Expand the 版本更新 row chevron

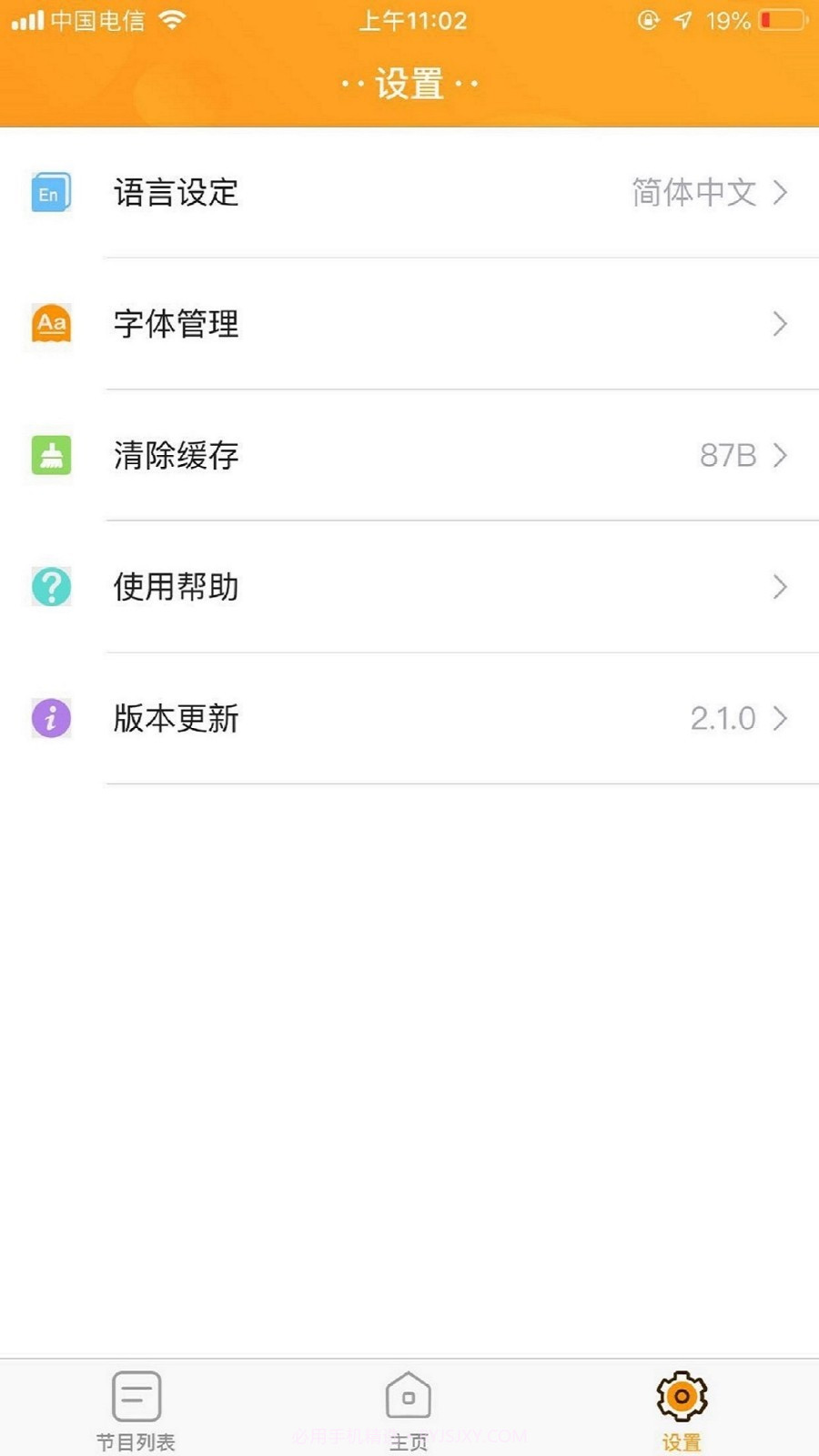pos(780,719)
